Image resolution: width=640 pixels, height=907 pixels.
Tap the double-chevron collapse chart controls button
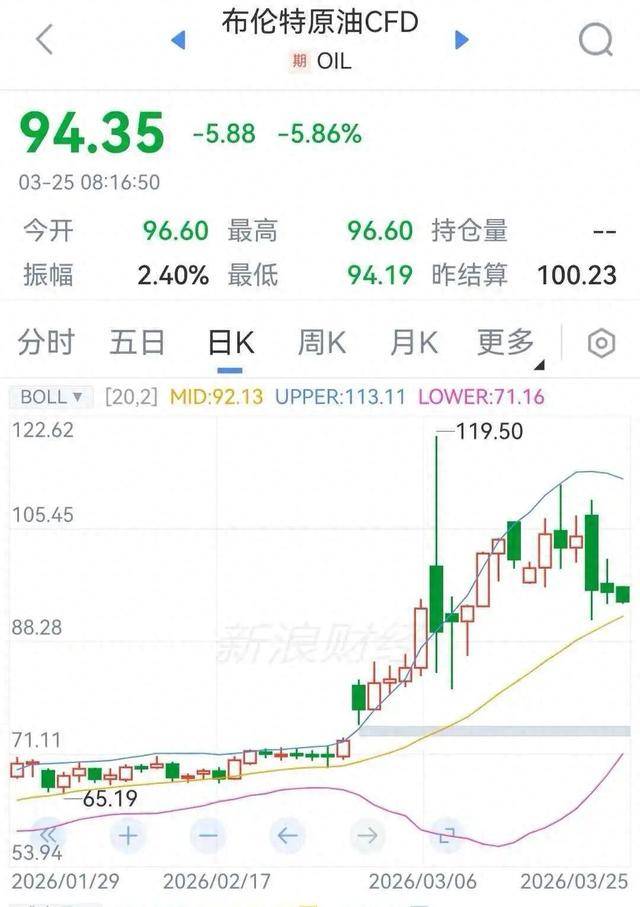48,834
